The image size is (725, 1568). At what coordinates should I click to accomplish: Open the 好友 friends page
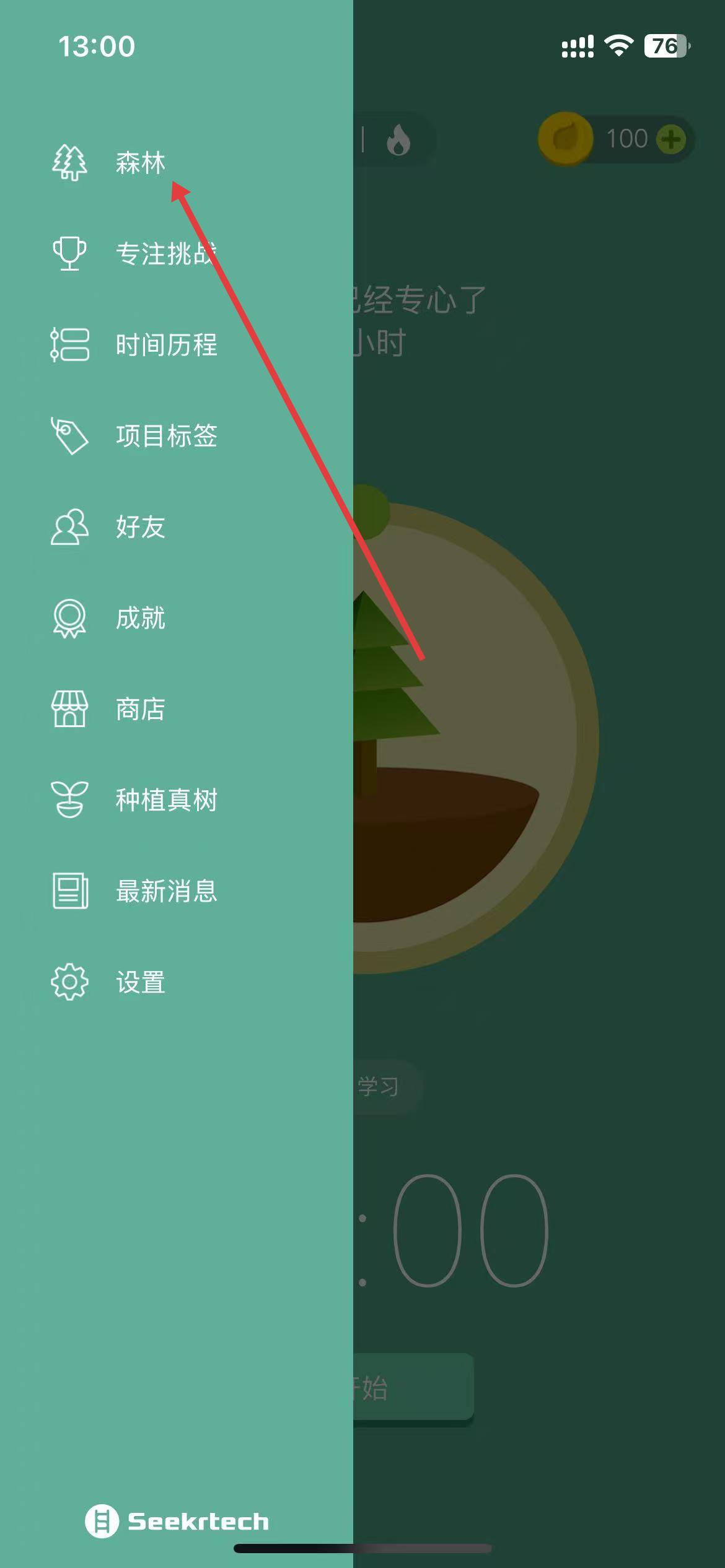(139, 527)
